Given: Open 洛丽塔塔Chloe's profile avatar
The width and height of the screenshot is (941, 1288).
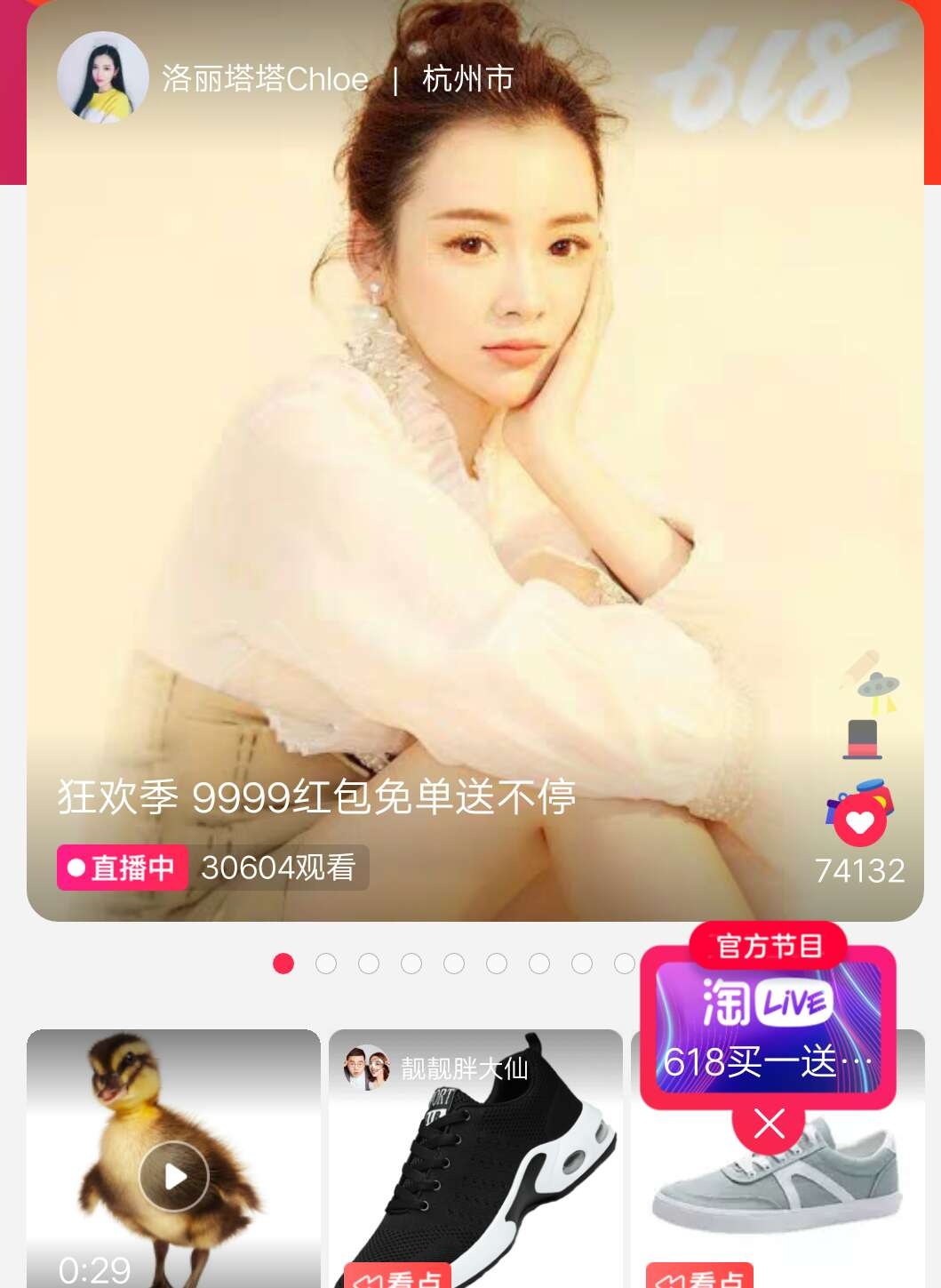Looking at the screenshot, I should coord(102,77).
